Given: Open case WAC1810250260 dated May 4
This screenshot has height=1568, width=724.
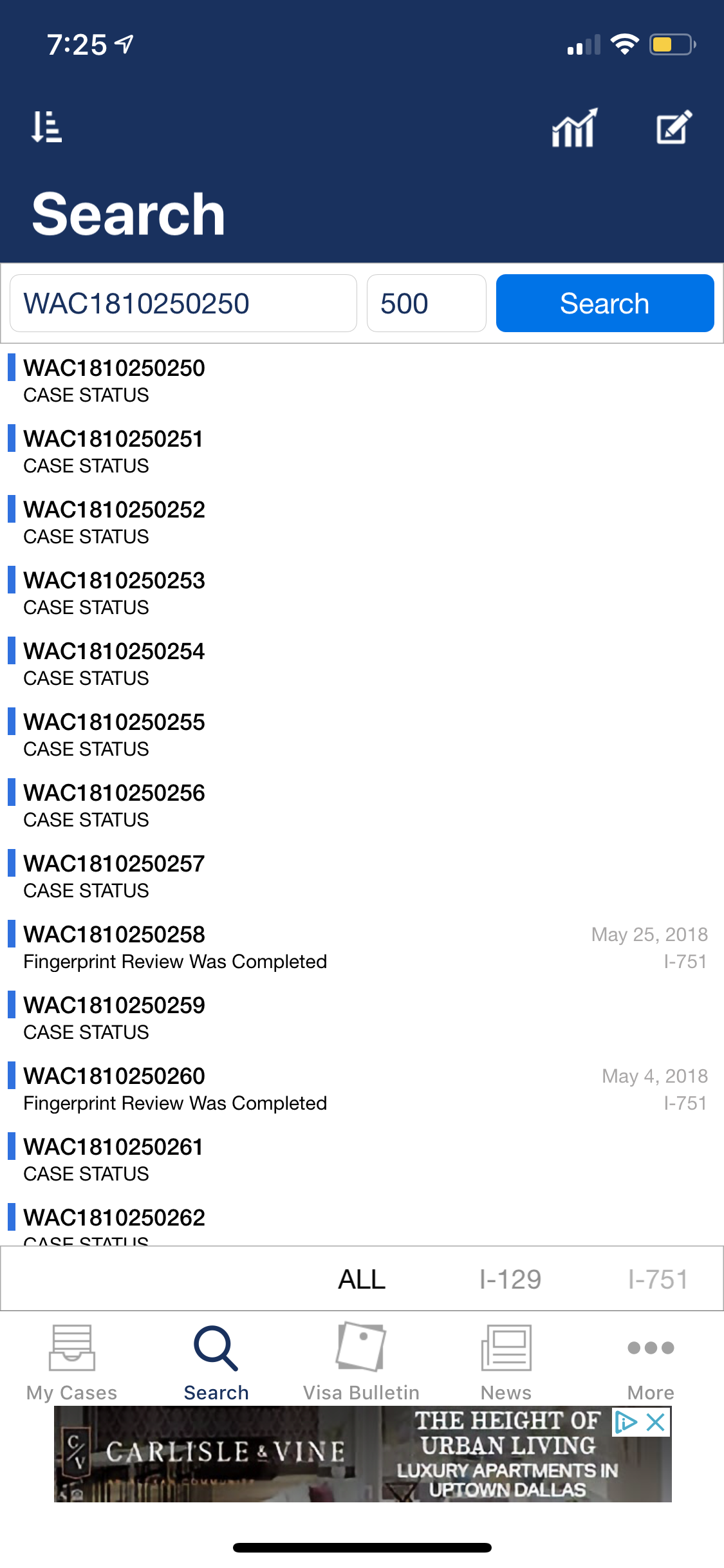Looking at the screenshot, I should point(362,1089).
